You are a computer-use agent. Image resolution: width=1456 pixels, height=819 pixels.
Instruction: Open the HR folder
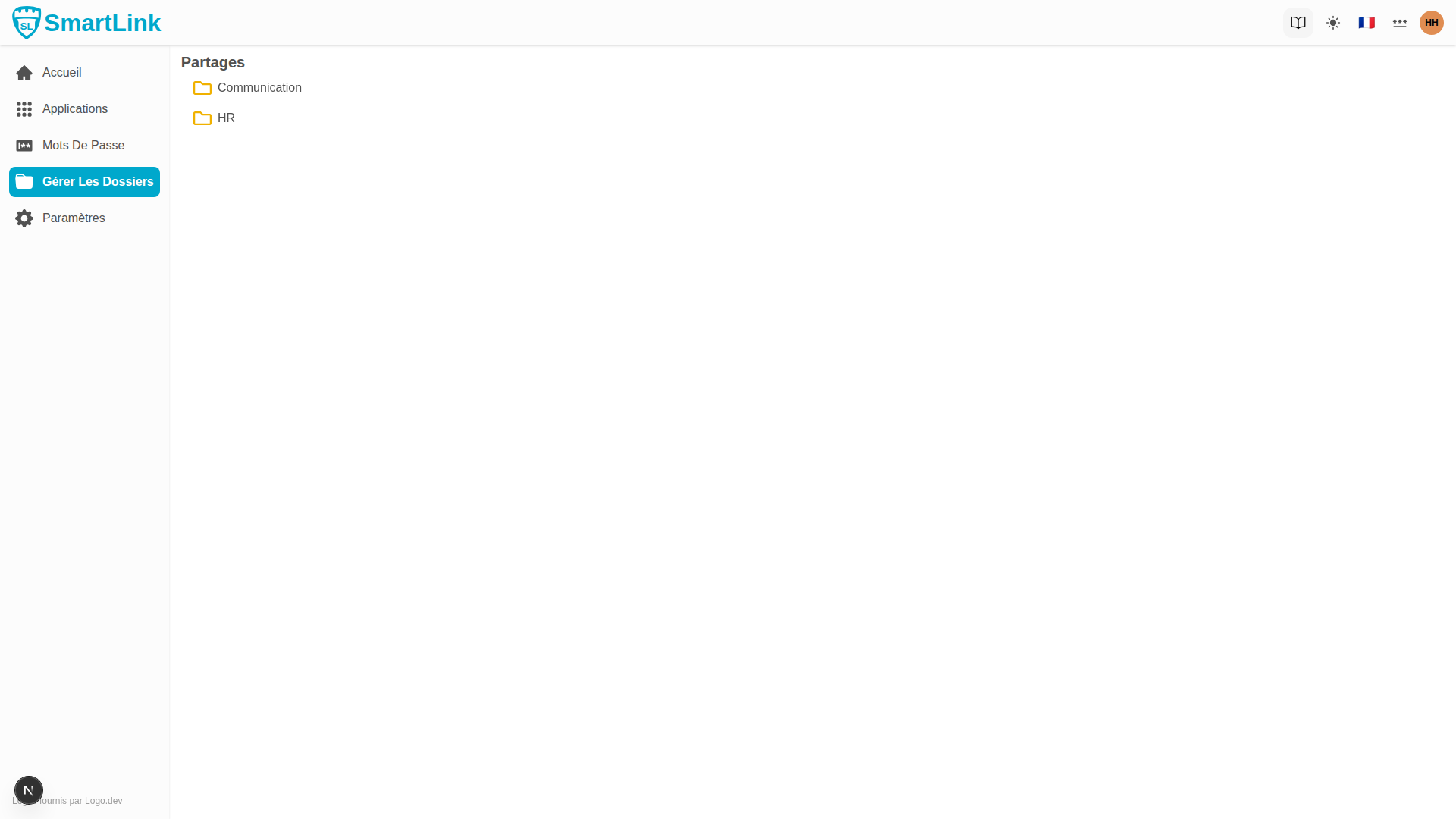click(x=225, y=118)
